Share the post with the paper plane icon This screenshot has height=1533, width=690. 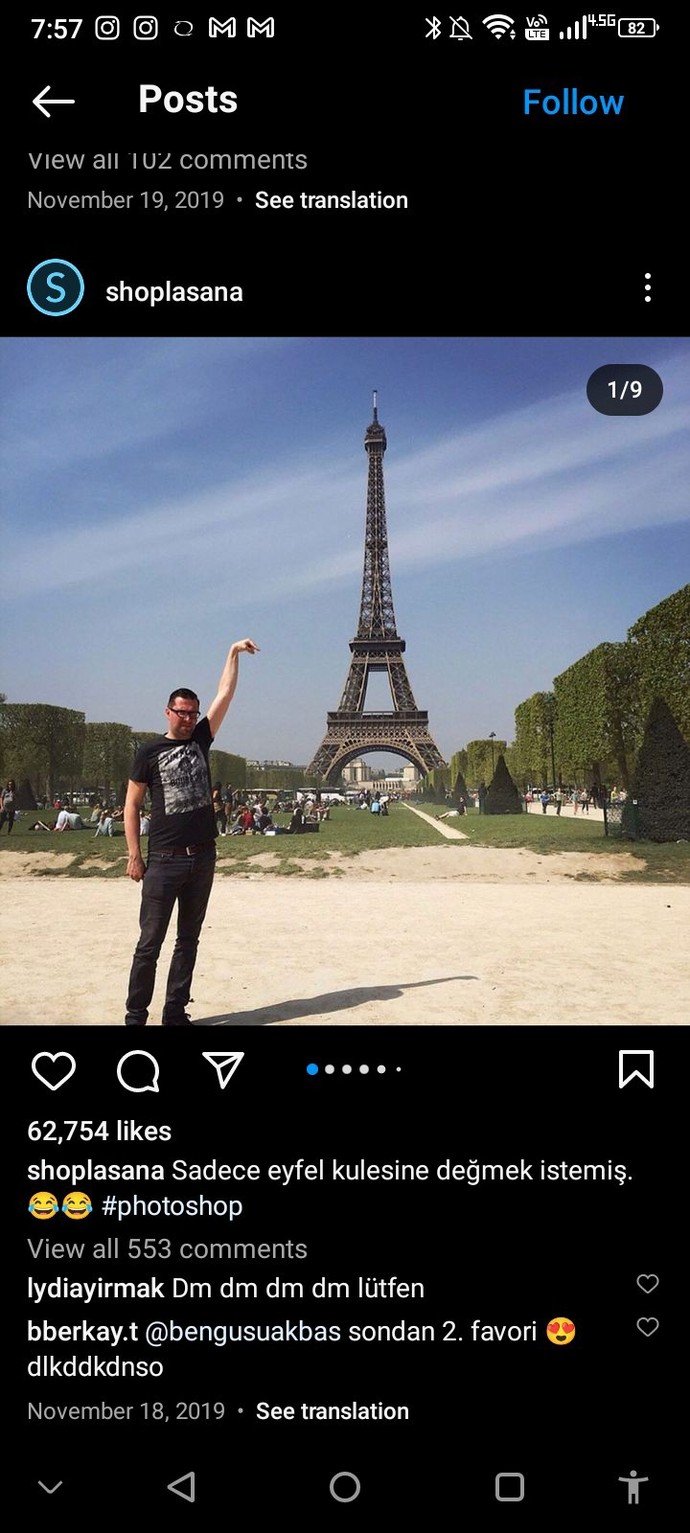coord(223,1069)
